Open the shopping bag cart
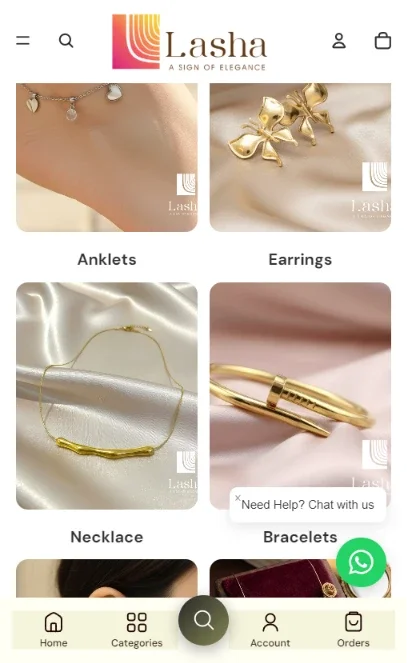The height and width of the screenshot is (663, 407). click(x=382, y=41)
